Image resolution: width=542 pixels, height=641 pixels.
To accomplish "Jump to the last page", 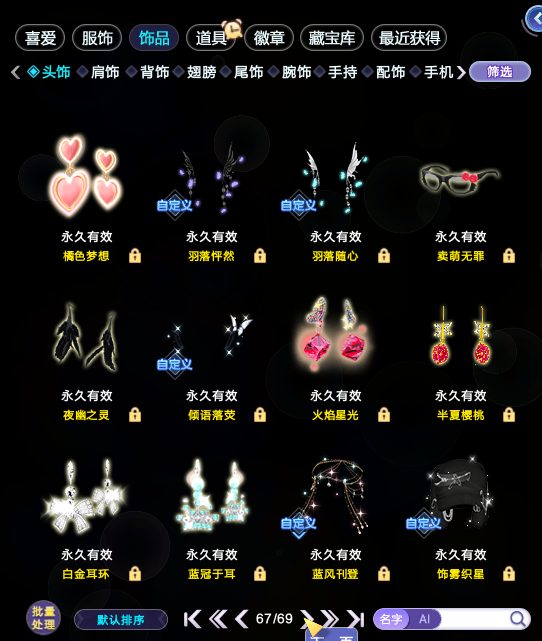I will [356, 619].
